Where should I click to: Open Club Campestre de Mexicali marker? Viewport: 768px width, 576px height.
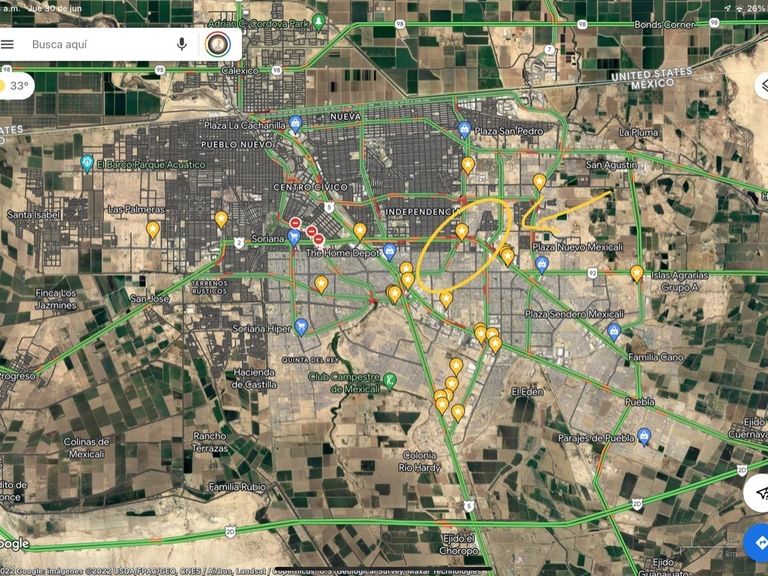(x=390, y=380)
